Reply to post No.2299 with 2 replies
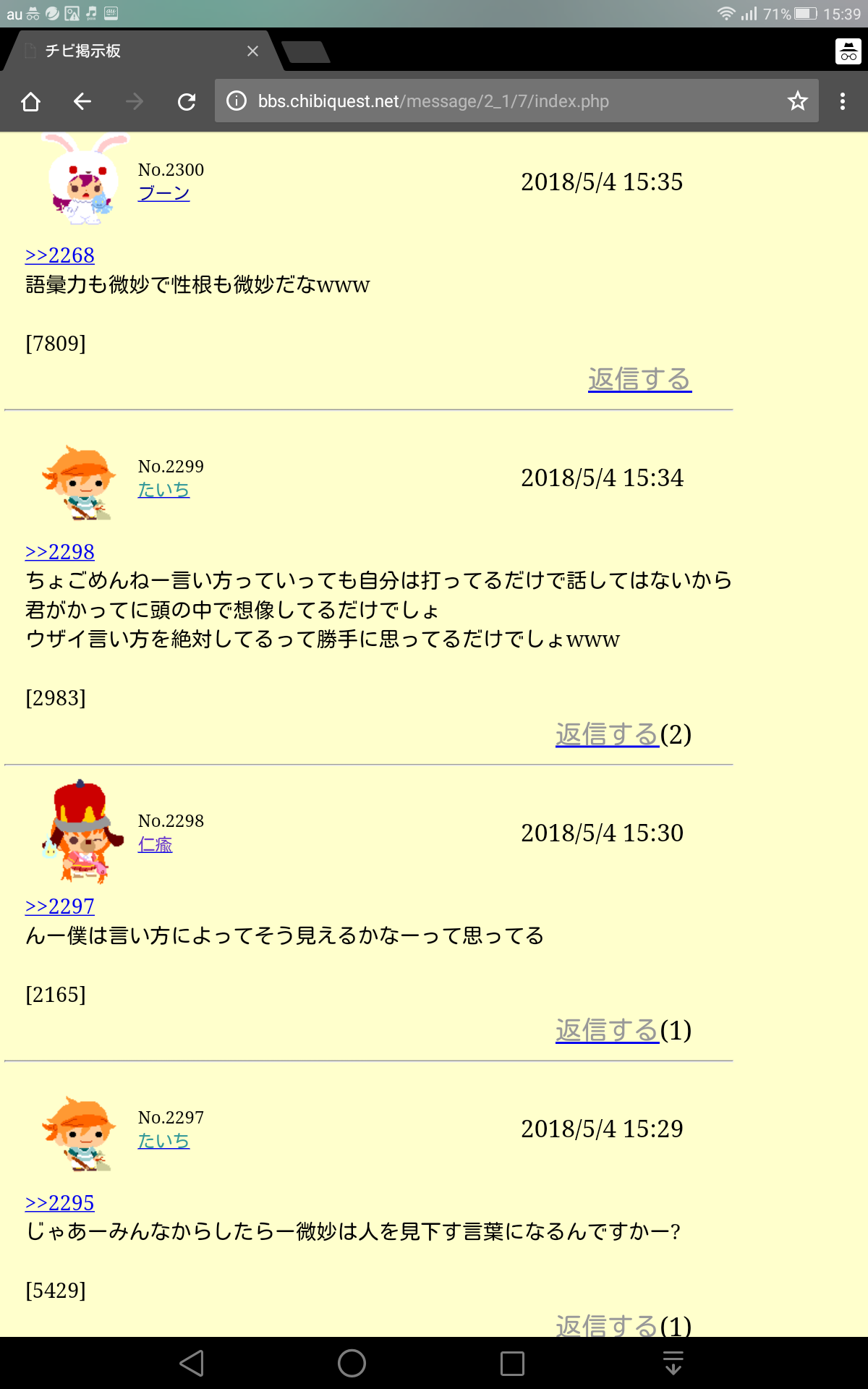 coord(607,734)
